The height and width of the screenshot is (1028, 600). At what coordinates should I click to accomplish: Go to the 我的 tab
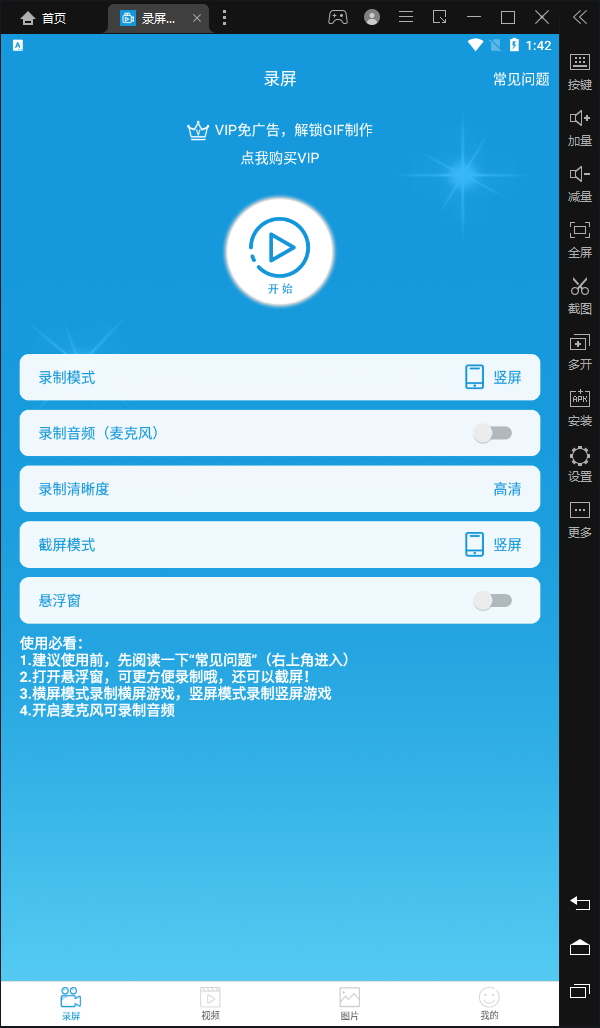(x=489, y=1004)
